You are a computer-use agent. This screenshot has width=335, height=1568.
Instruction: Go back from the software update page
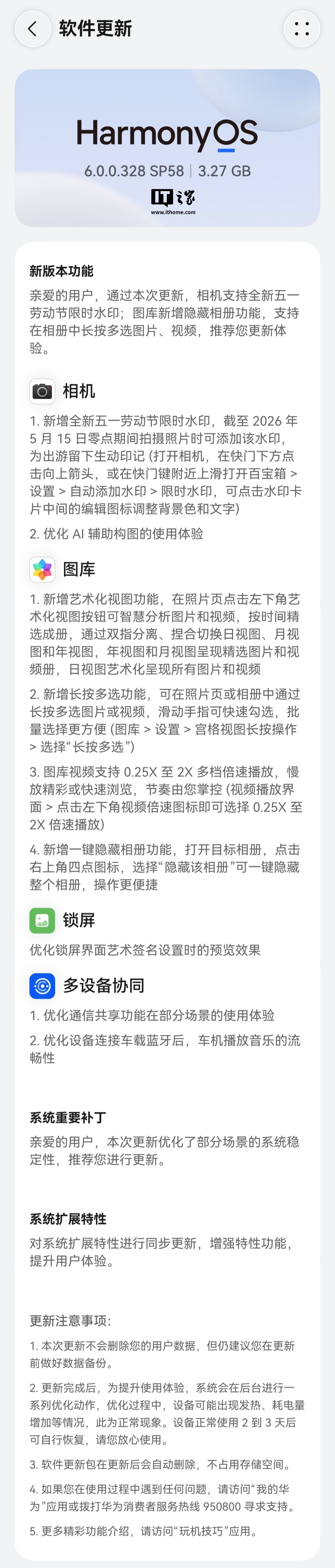tap(32, 29)
